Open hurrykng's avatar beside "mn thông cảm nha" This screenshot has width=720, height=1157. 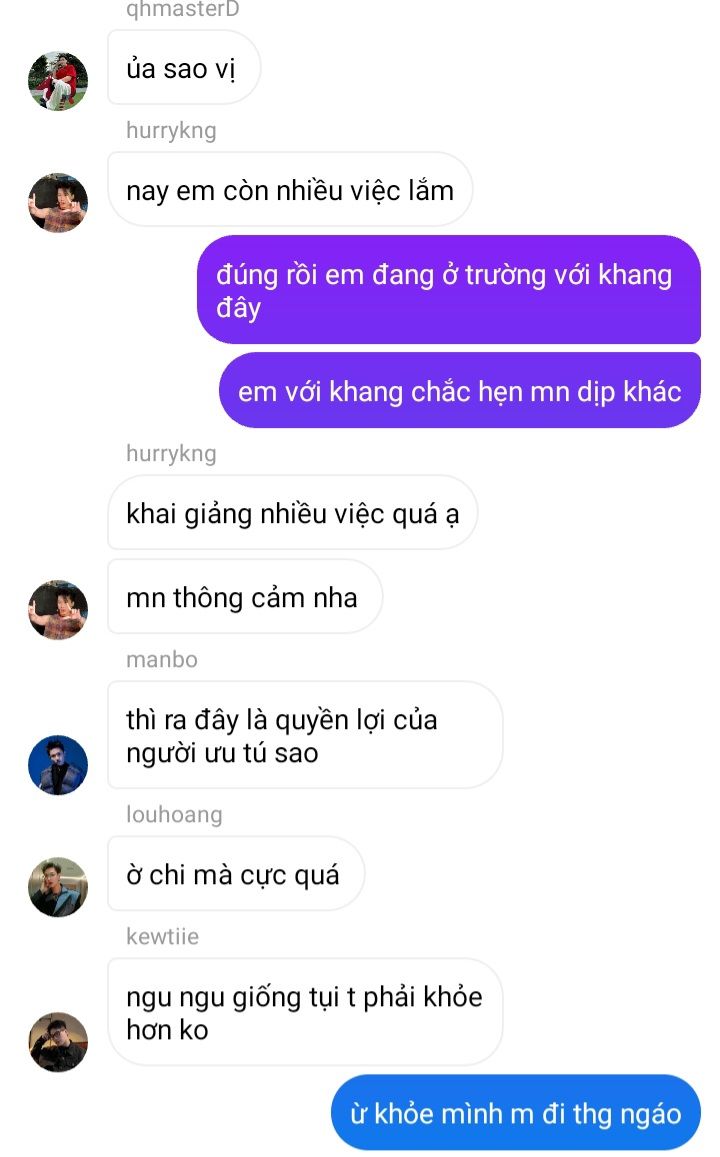click(x=58, y=609)
